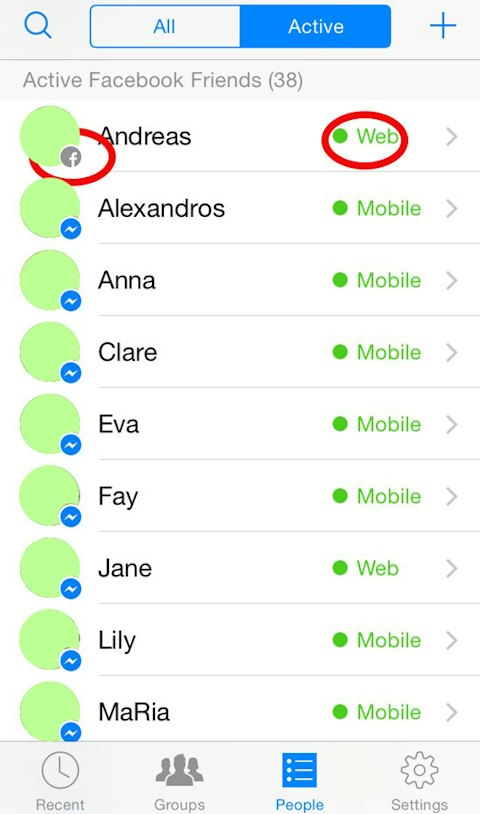Open Jane's conversation
The image size is (480, 814).
click(240, 568)
